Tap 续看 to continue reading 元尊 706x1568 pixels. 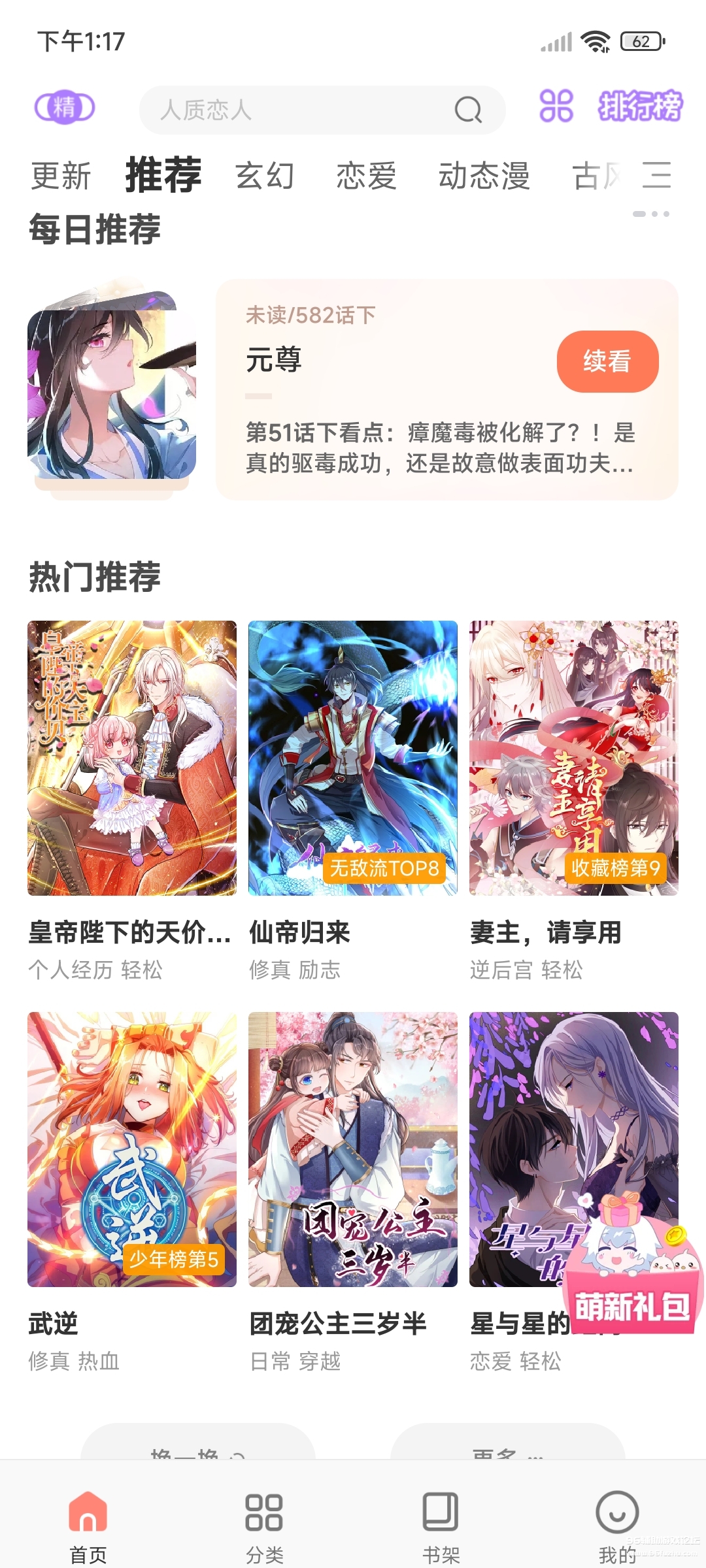(607, 361)
